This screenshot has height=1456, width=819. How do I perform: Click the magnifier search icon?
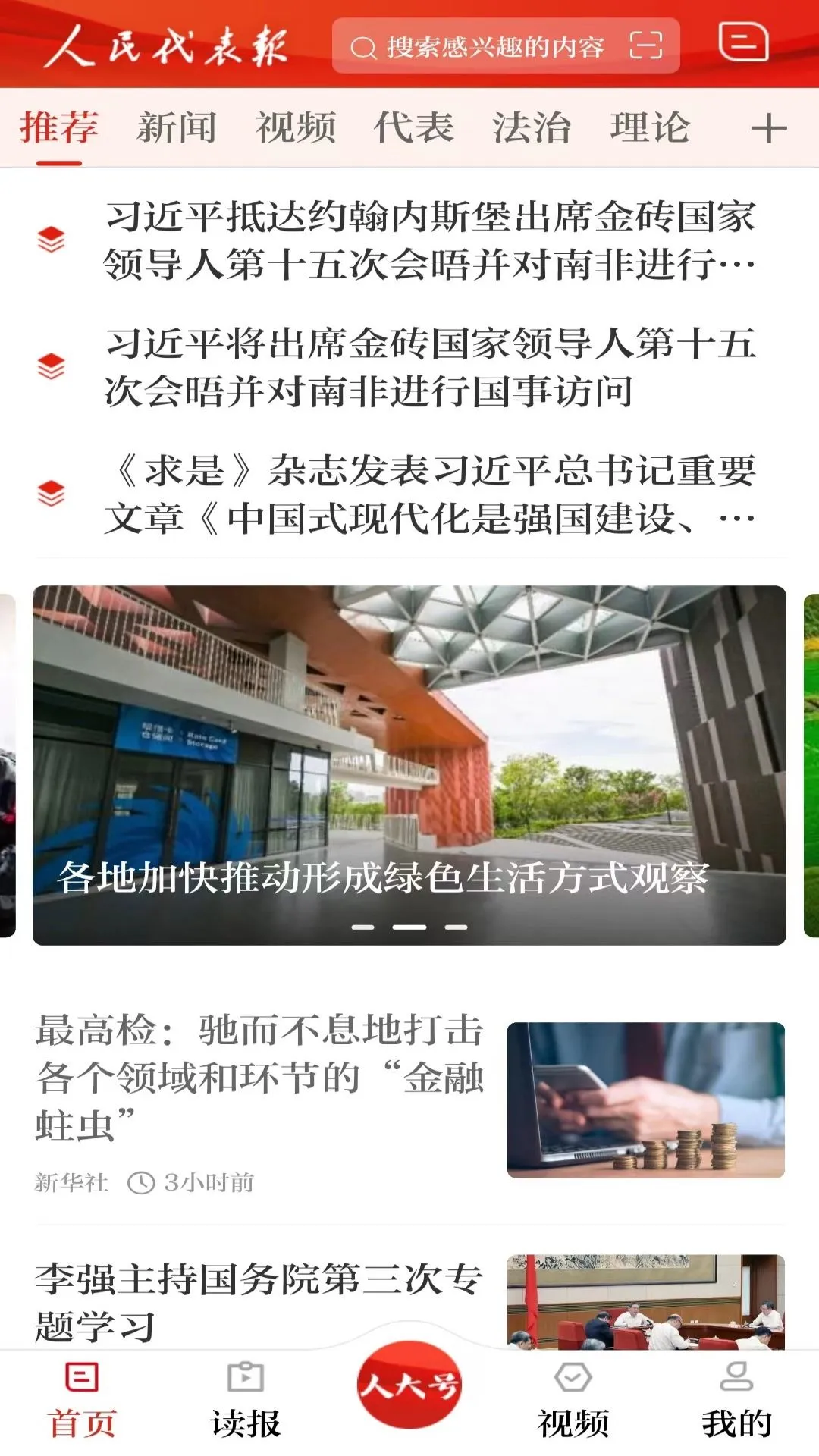362,47
